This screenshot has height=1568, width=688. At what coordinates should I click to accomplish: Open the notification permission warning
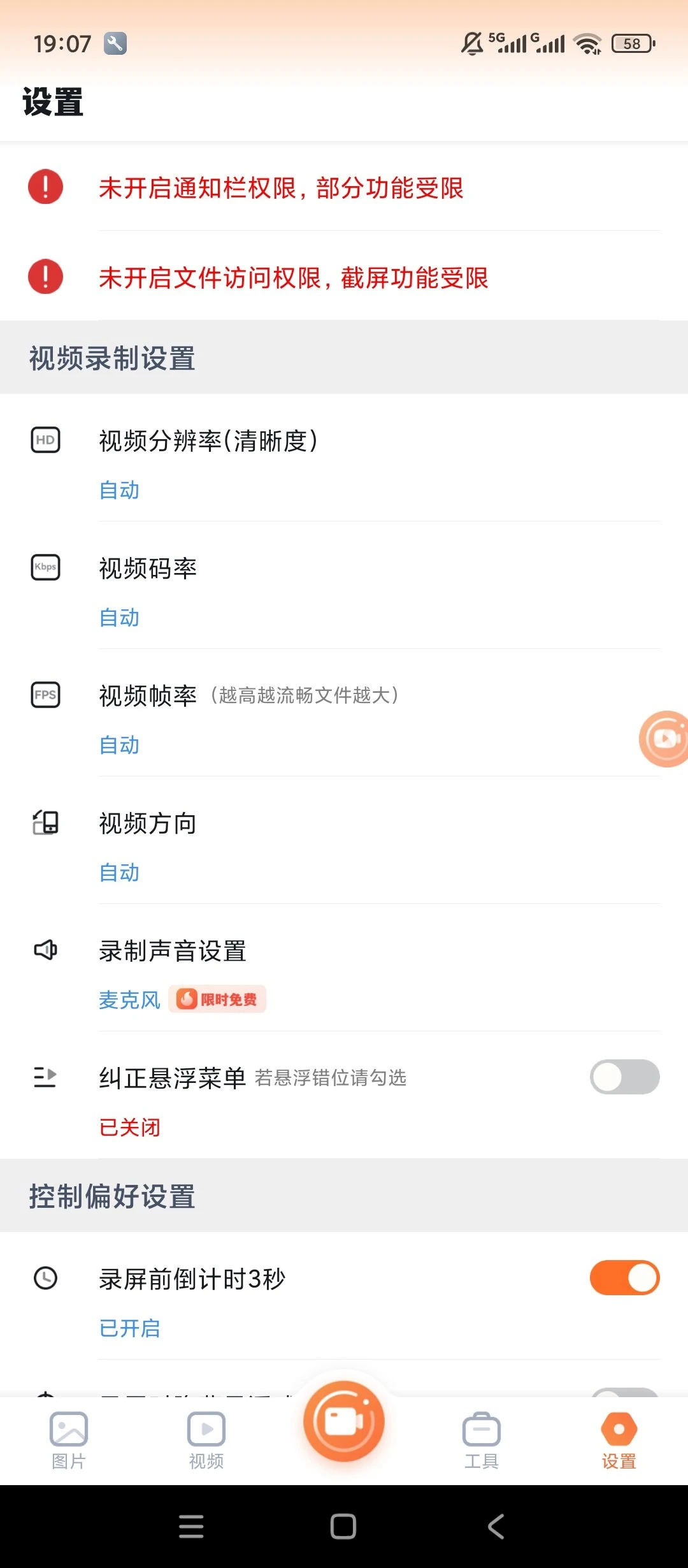(280, 188)
